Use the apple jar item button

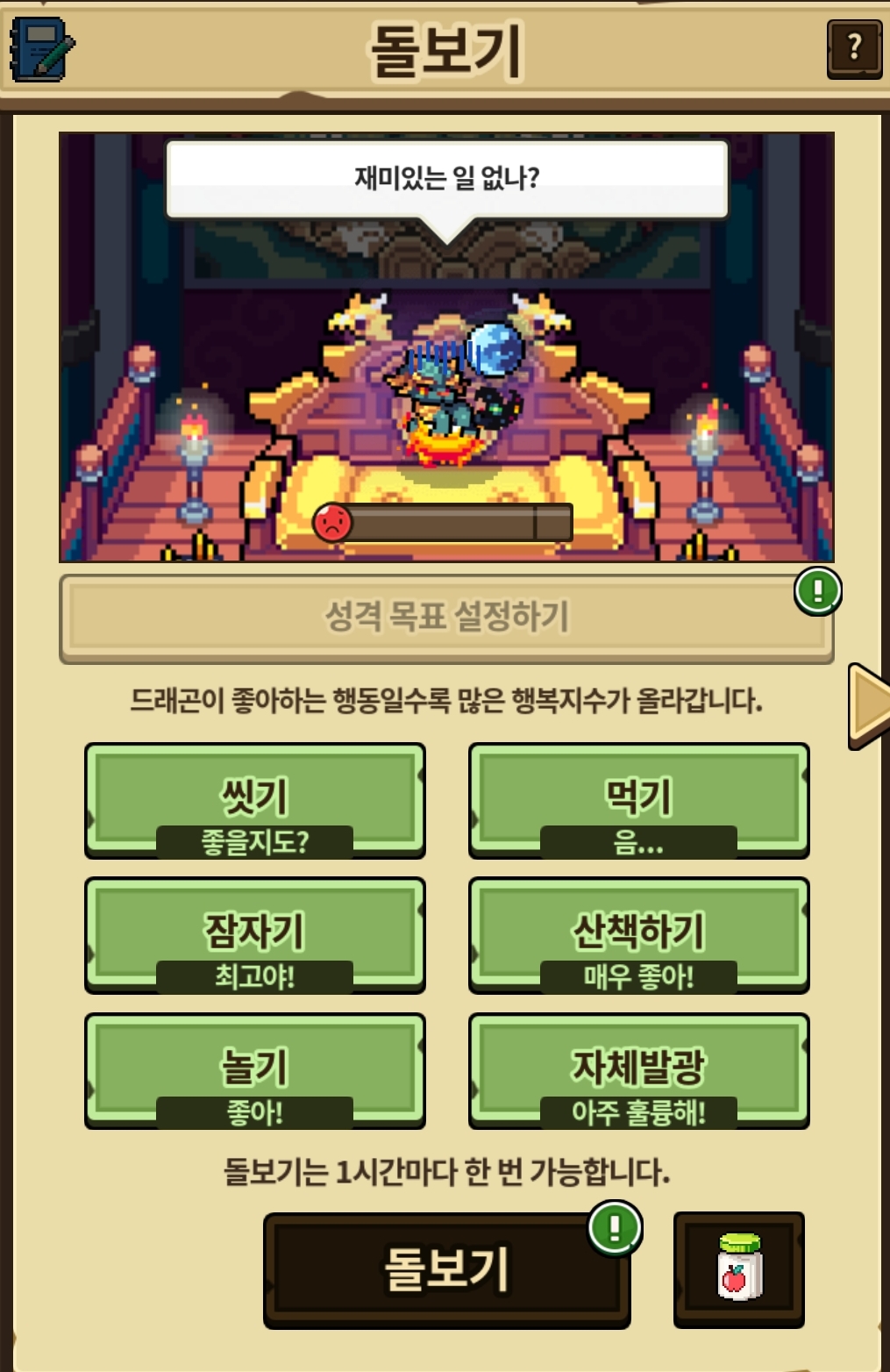point(739,1269)
